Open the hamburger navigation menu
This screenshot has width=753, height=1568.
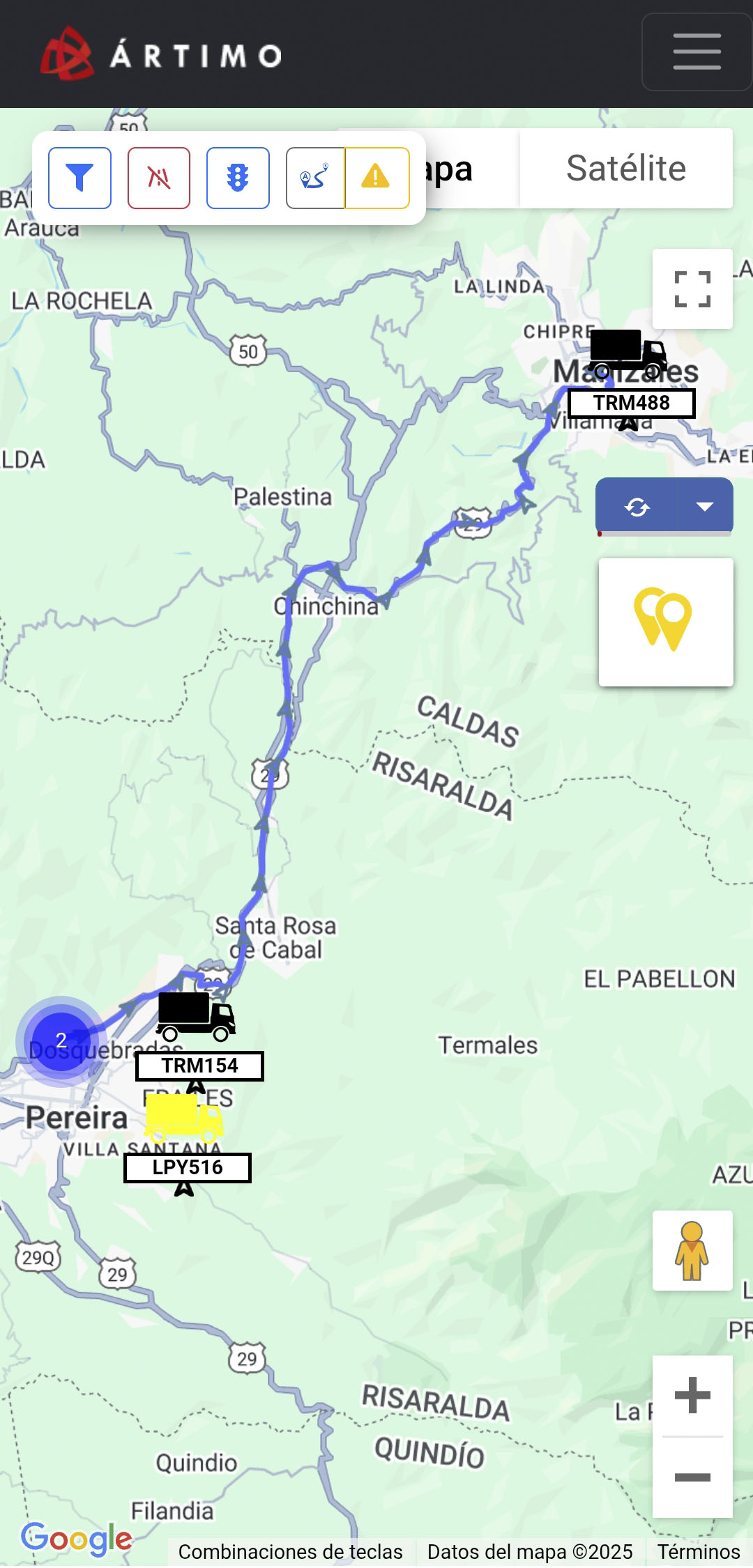coord(696,52)
